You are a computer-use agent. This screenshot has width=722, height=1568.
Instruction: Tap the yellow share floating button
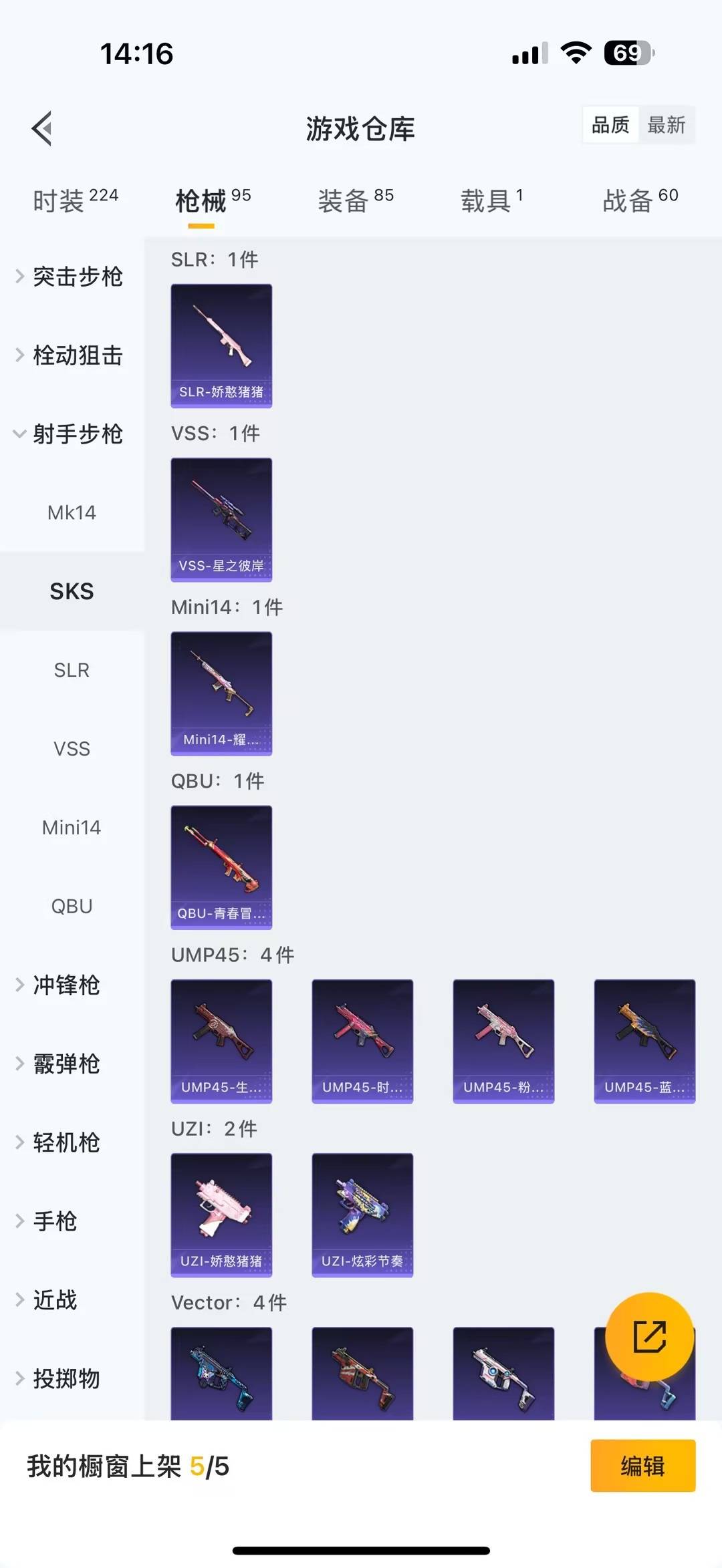tap(649, 1337)
